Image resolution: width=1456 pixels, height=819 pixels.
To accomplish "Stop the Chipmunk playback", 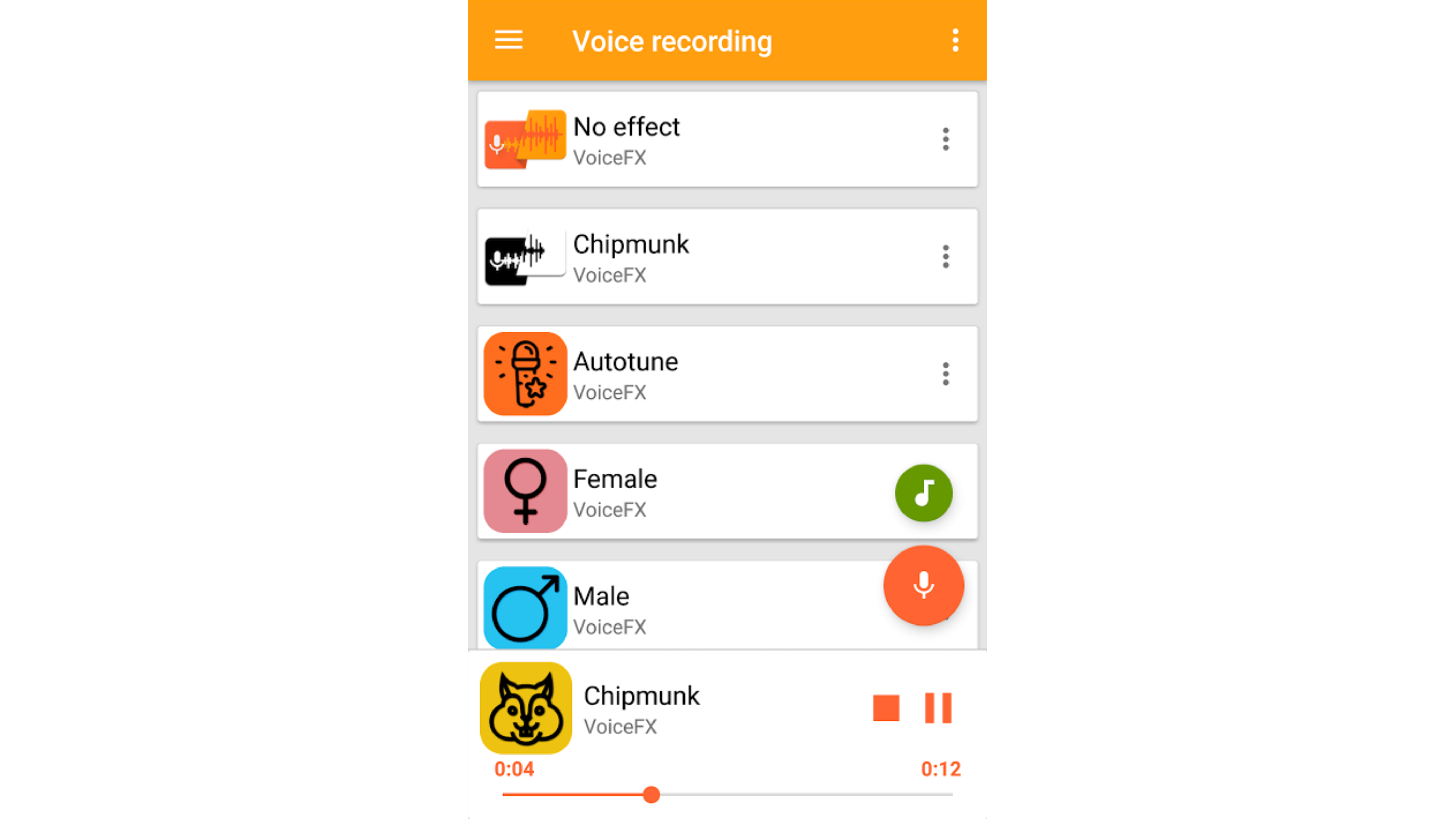I will pyautogui.click(x=886, y=707).
